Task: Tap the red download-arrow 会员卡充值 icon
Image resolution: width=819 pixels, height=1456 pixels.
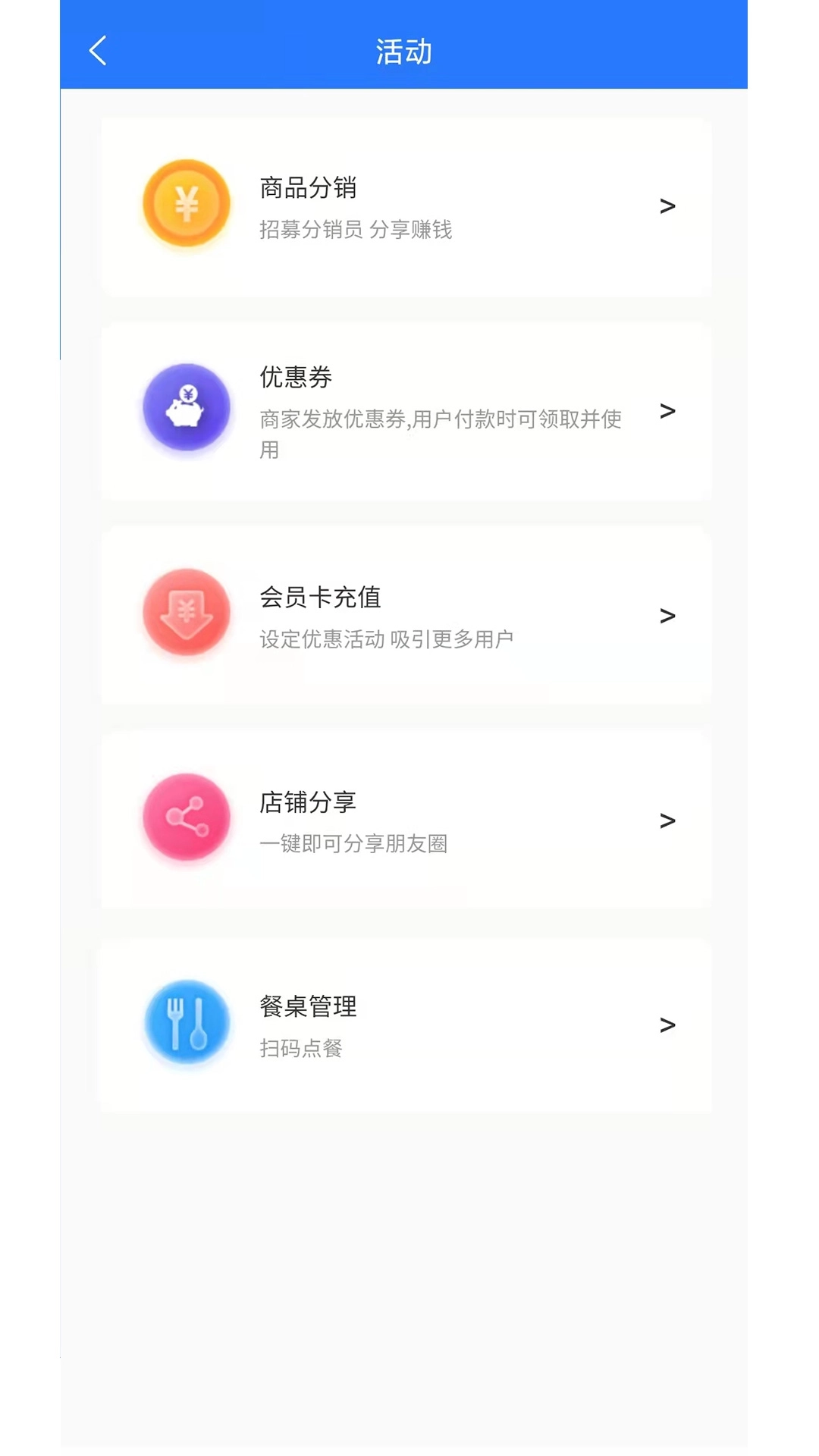Action: 186,613
